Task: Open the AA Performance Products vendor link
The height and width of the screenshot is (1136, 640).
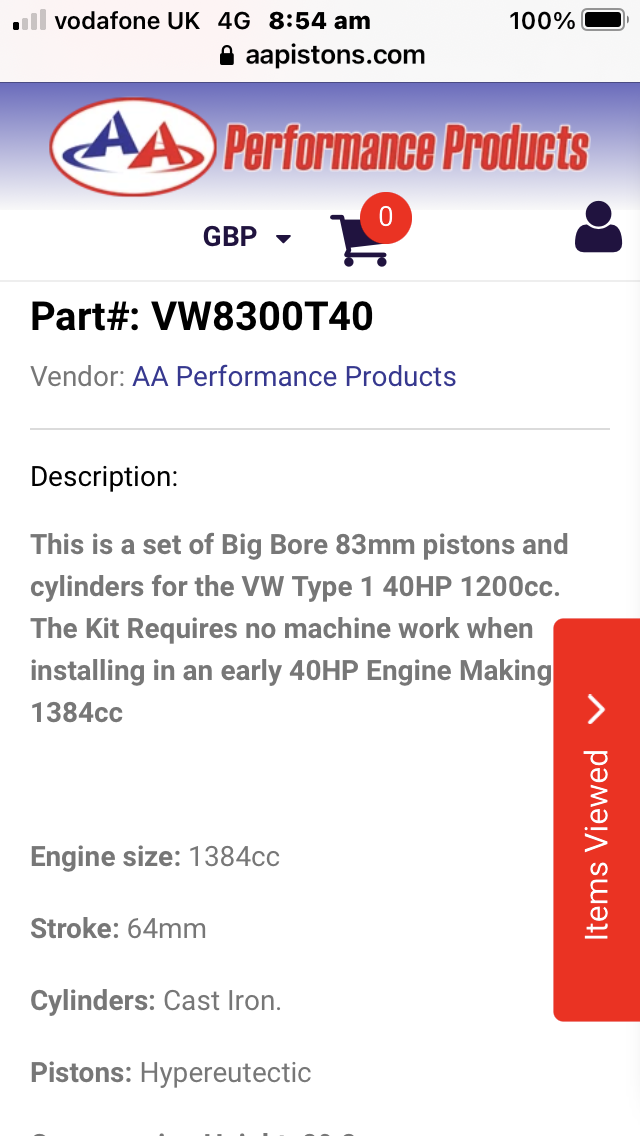Action: [294, 377]
